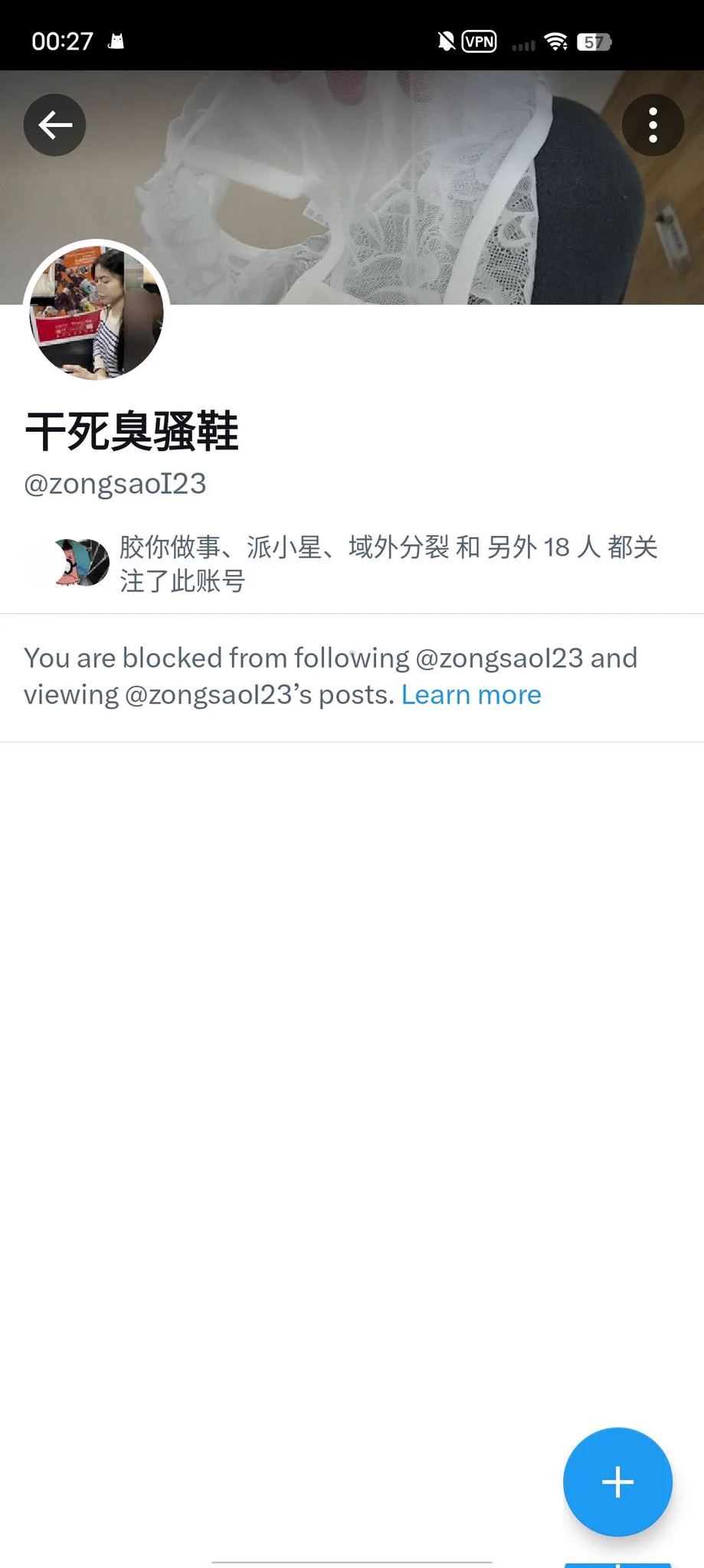704x1568 pixels.
Task: Open the Learn more link
Action: point(471,695)
